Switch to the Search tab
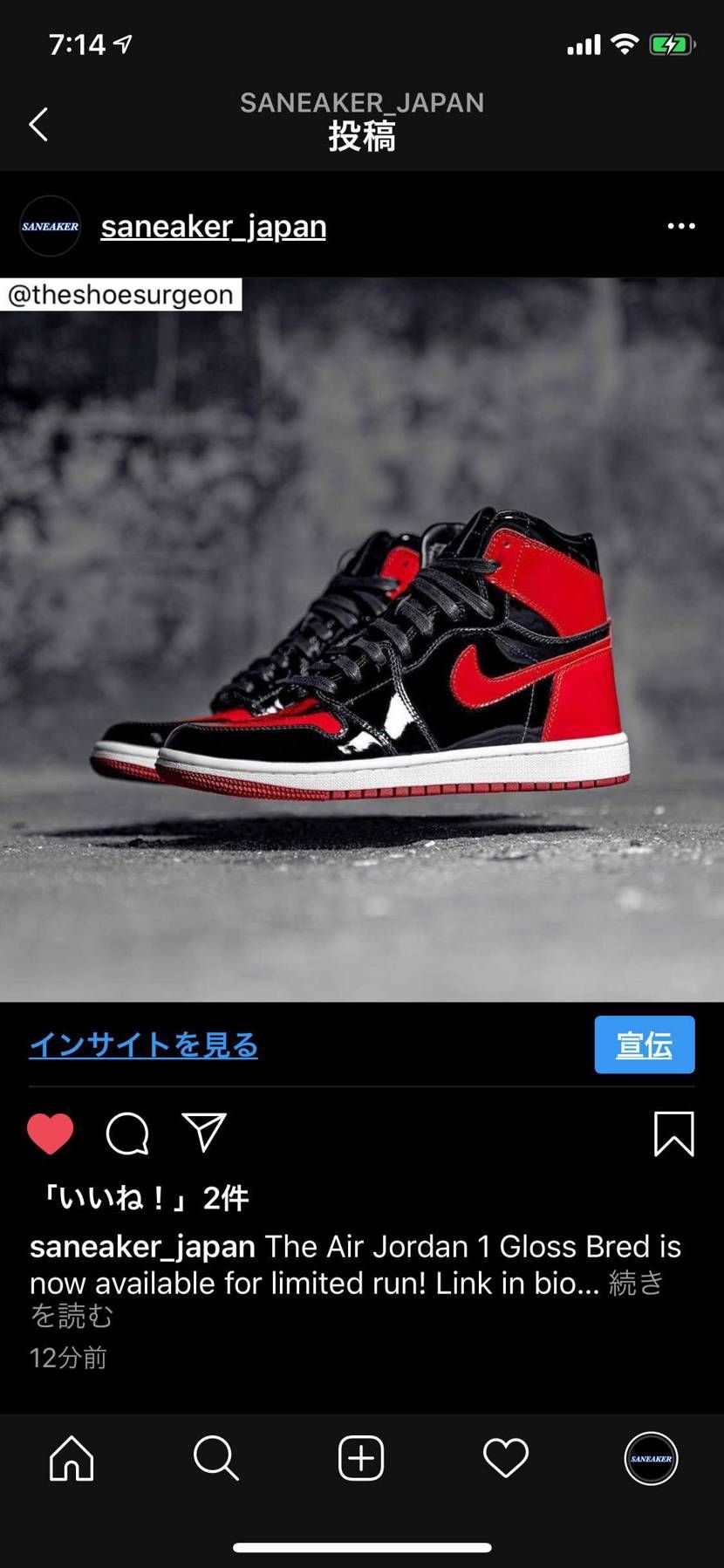724x1568 pixels. pyautogui.click(x=216, y=1458)
